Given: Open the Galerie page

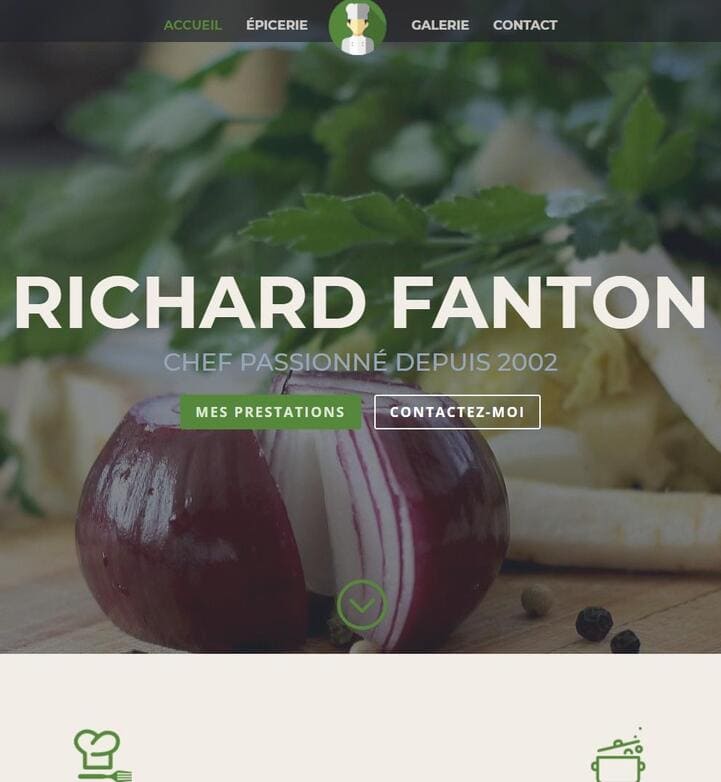Looking at the screenshot, I should coord(440,25).
